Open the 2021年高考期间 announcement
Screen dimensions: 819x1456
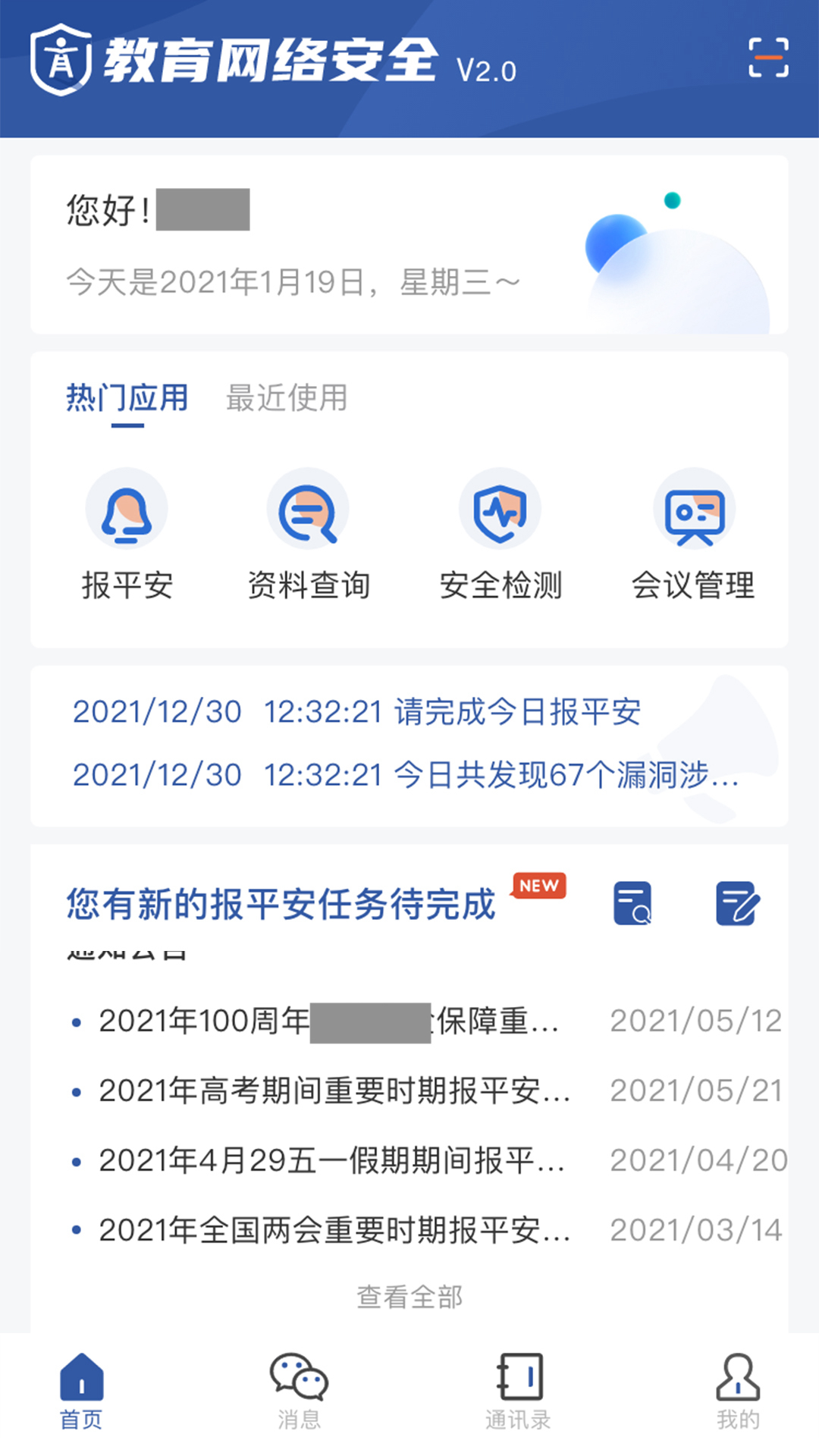[x=425, y=1091]
